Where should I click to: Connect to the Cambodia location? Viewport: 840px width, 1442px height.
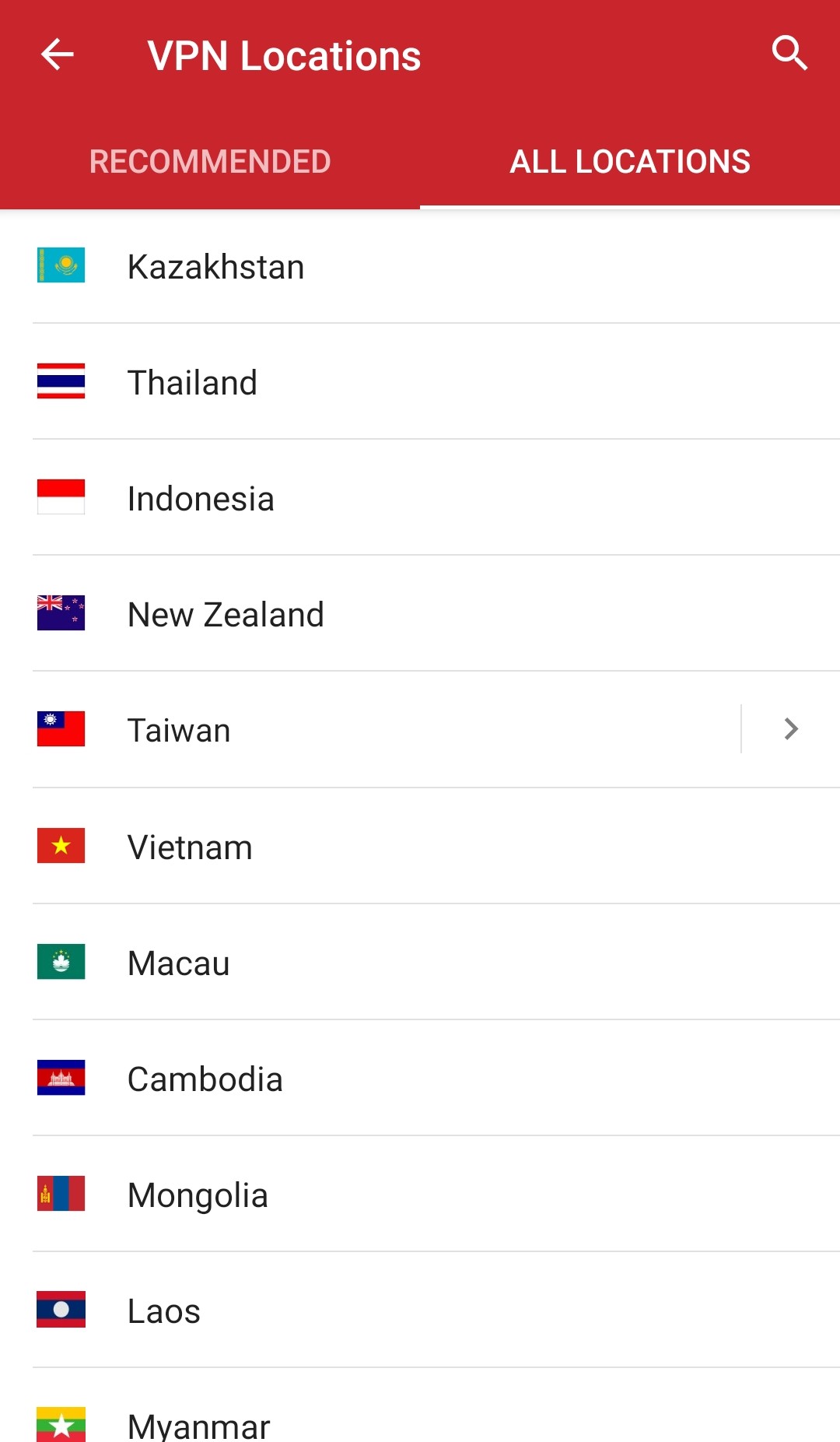click(x=420, y=1079)
